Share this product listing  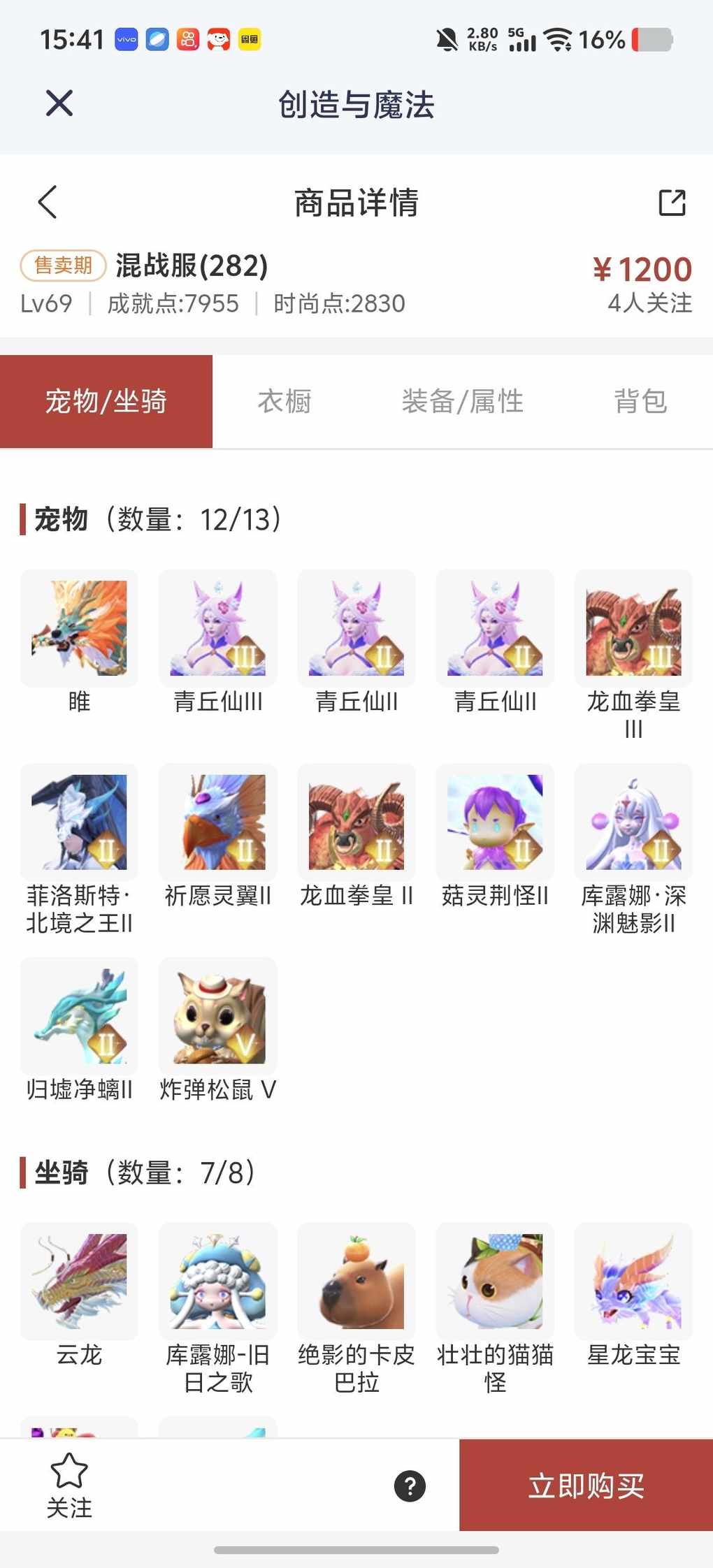672,203
